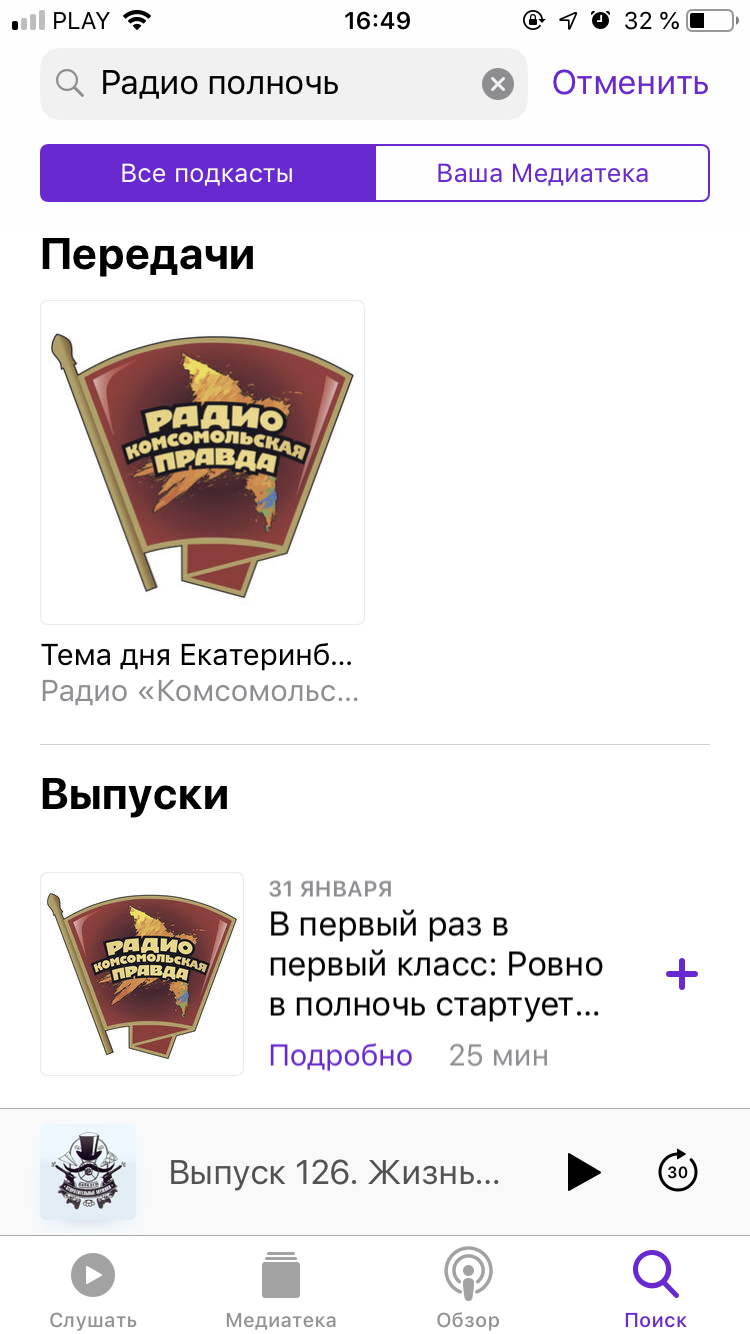Expand the mini player for «Выпуск 126»

point(334,1172)
